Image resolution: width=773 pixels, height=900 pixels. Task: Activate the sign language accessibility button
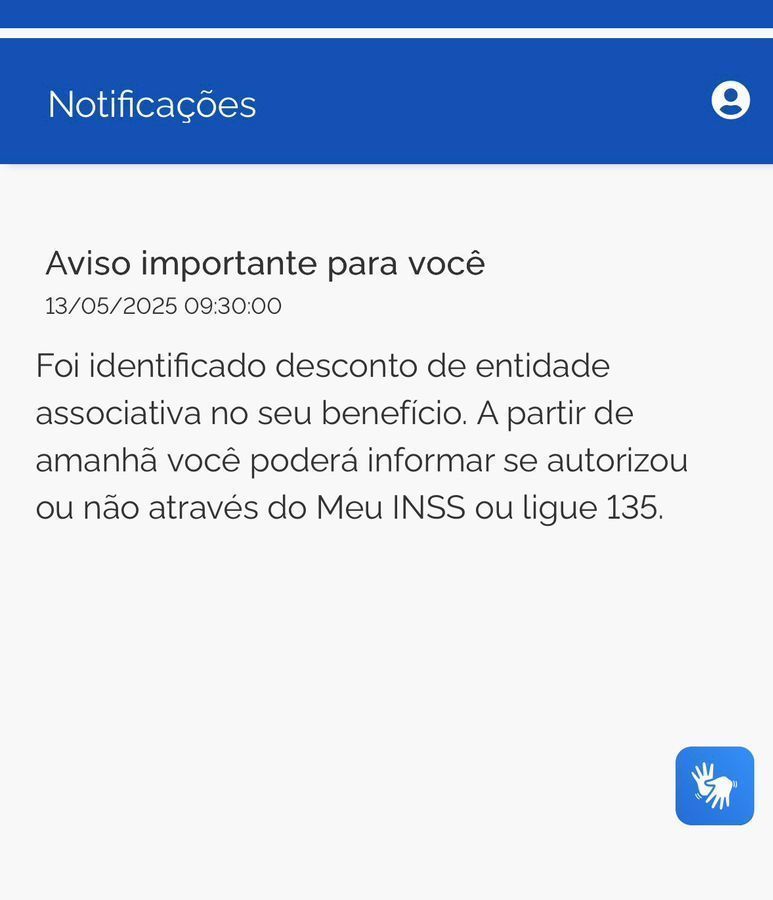714,785
